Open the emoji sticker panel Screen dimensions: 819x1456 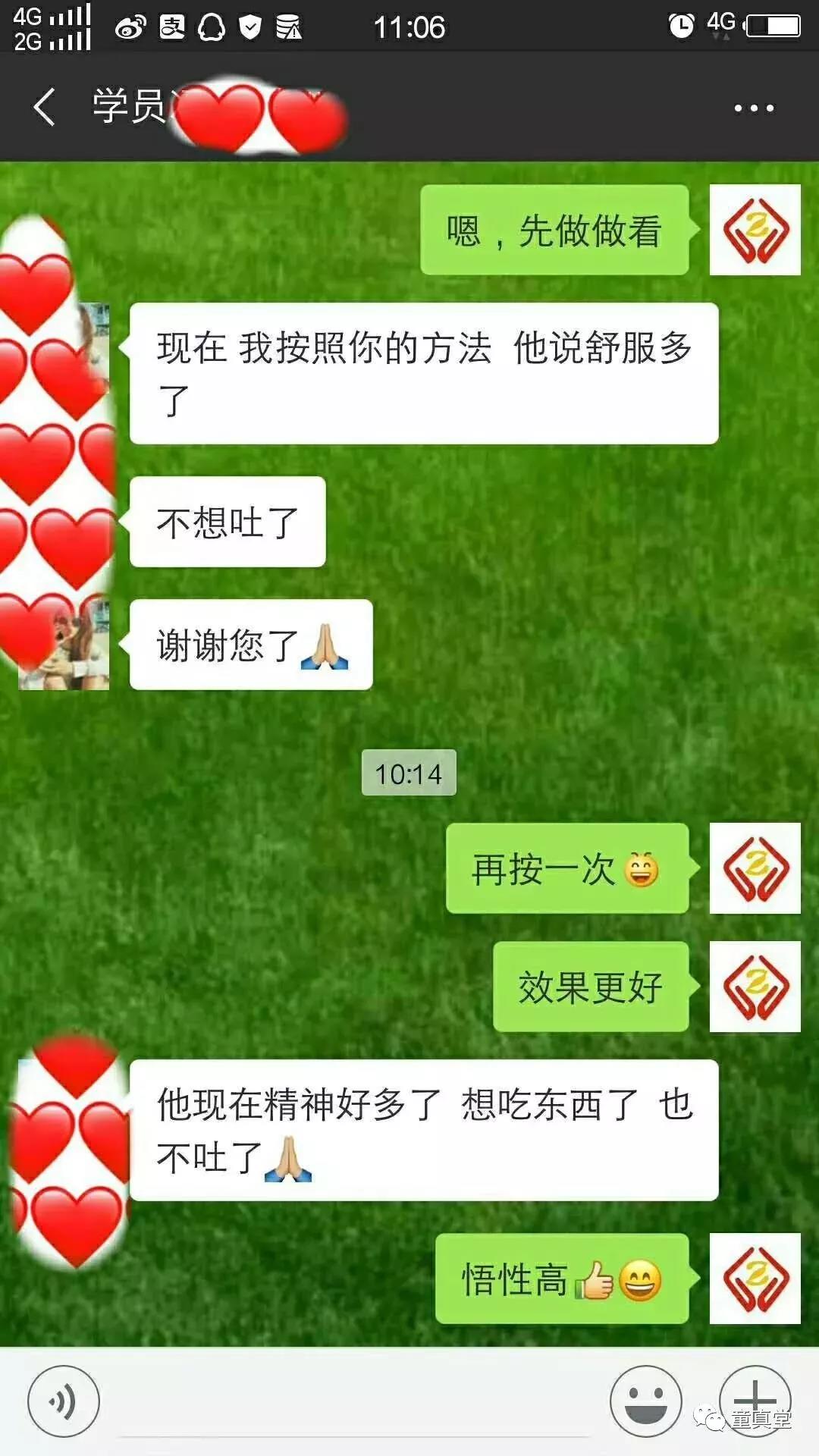tap(646, 1401)
